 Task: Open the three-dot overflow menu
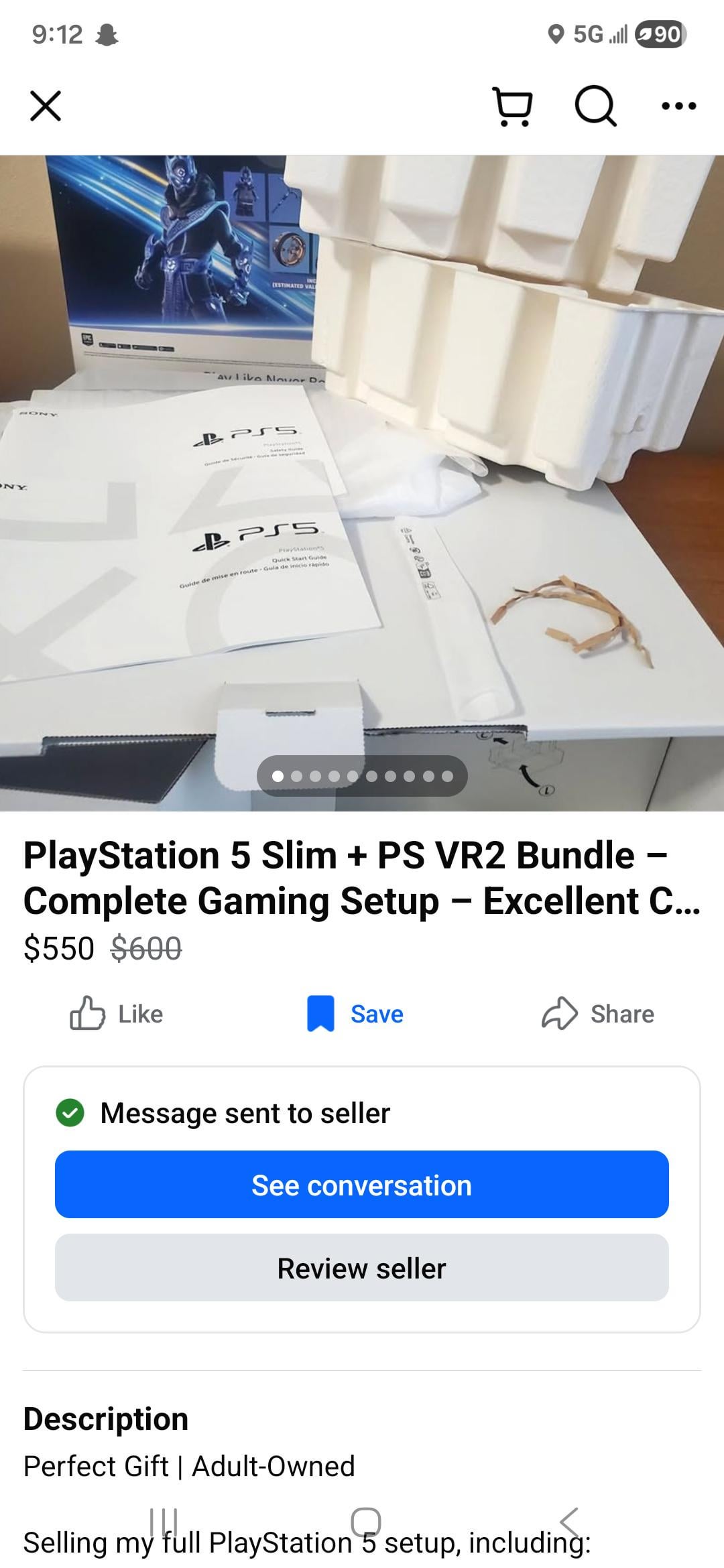pos(678,107)
